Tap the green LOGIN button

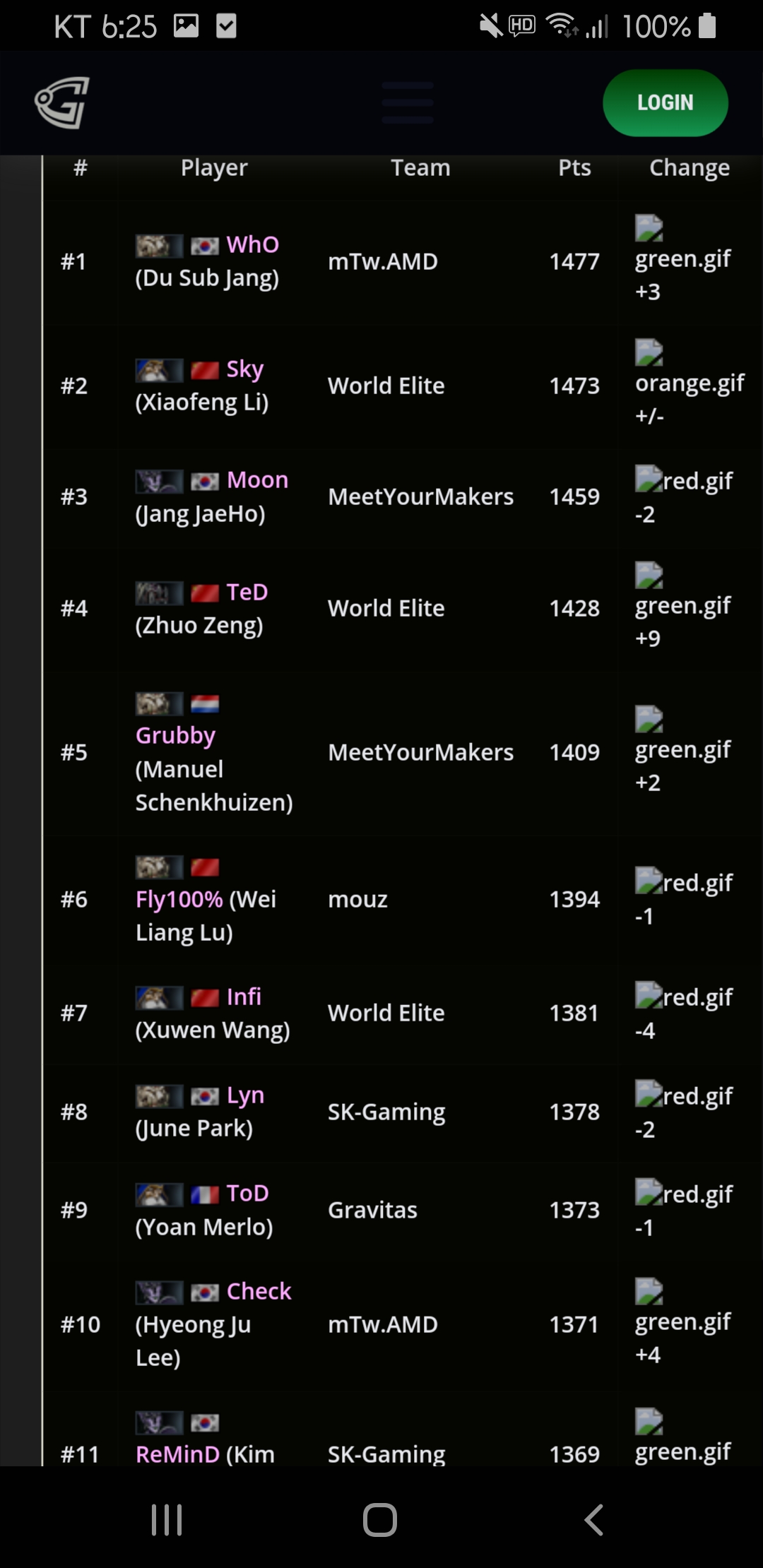tap(665, 103)
